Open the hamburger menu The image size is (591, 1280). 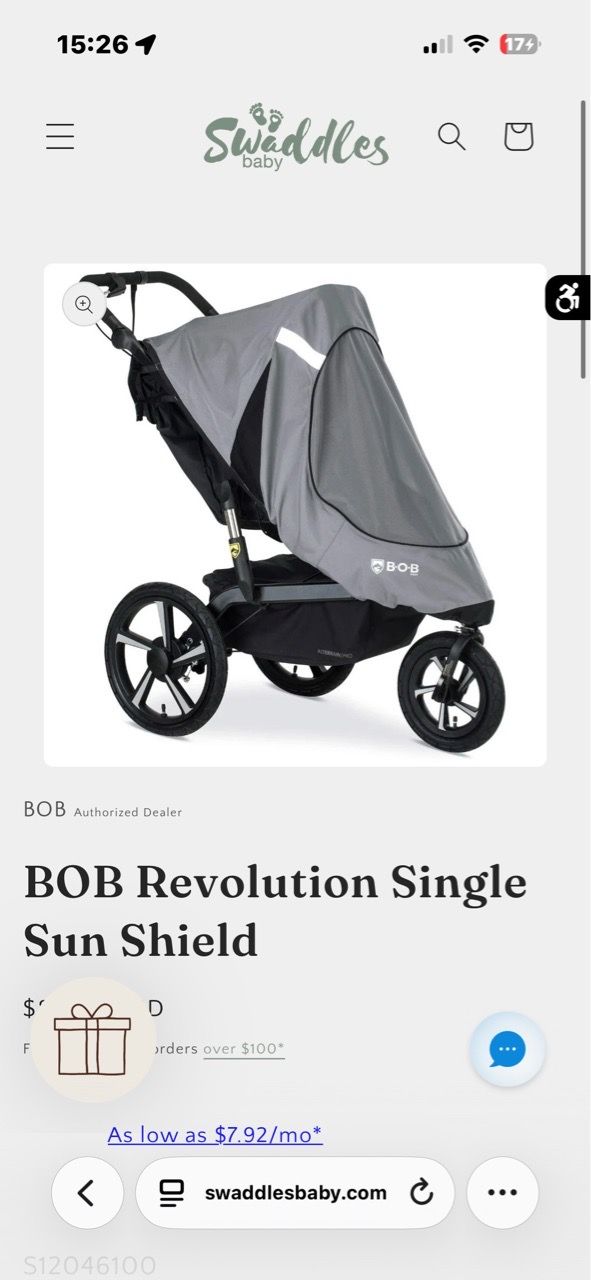[60, 136]
